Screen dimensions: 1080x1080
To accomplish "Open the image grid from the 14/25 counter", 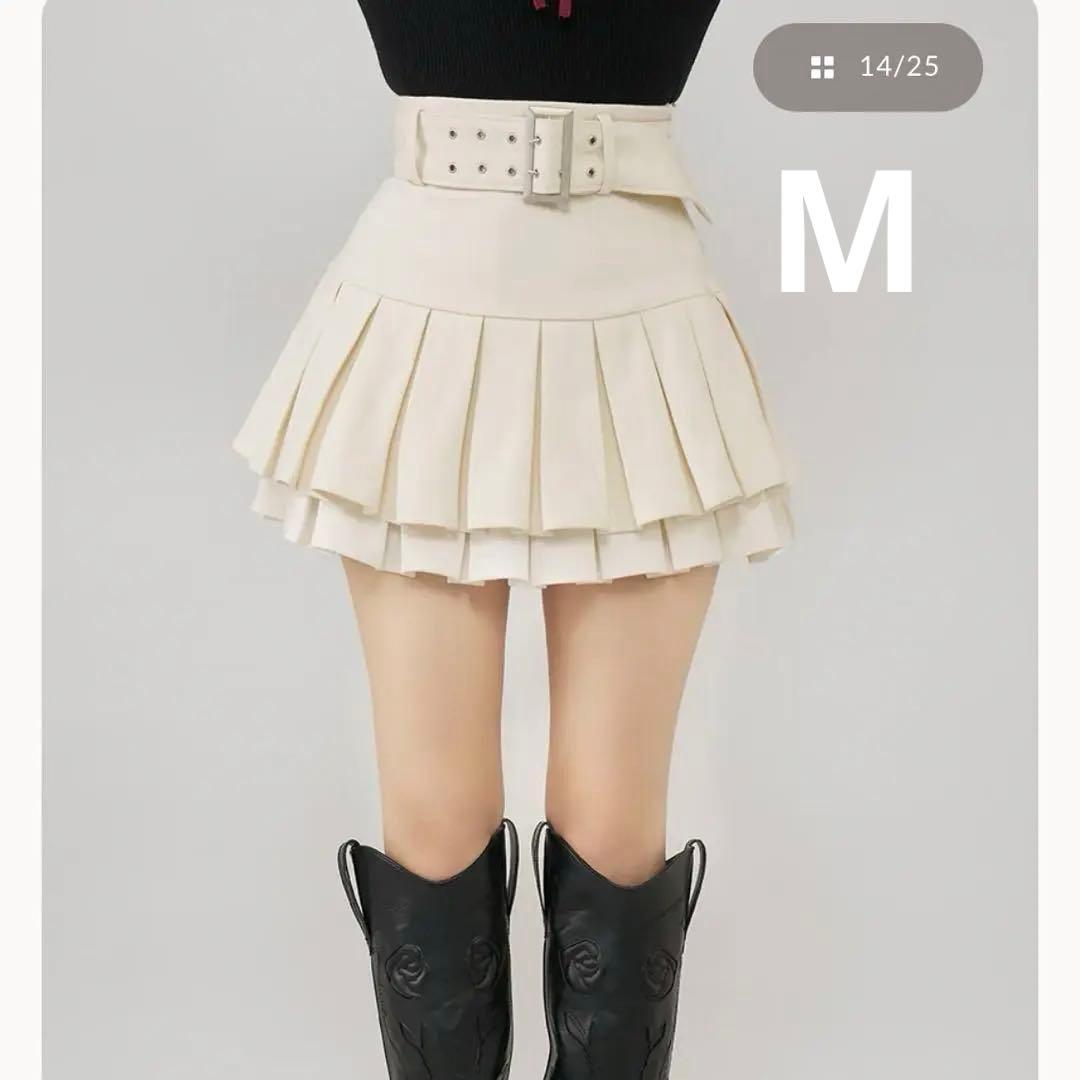I will pyautogui.click(x=866, y=67).
